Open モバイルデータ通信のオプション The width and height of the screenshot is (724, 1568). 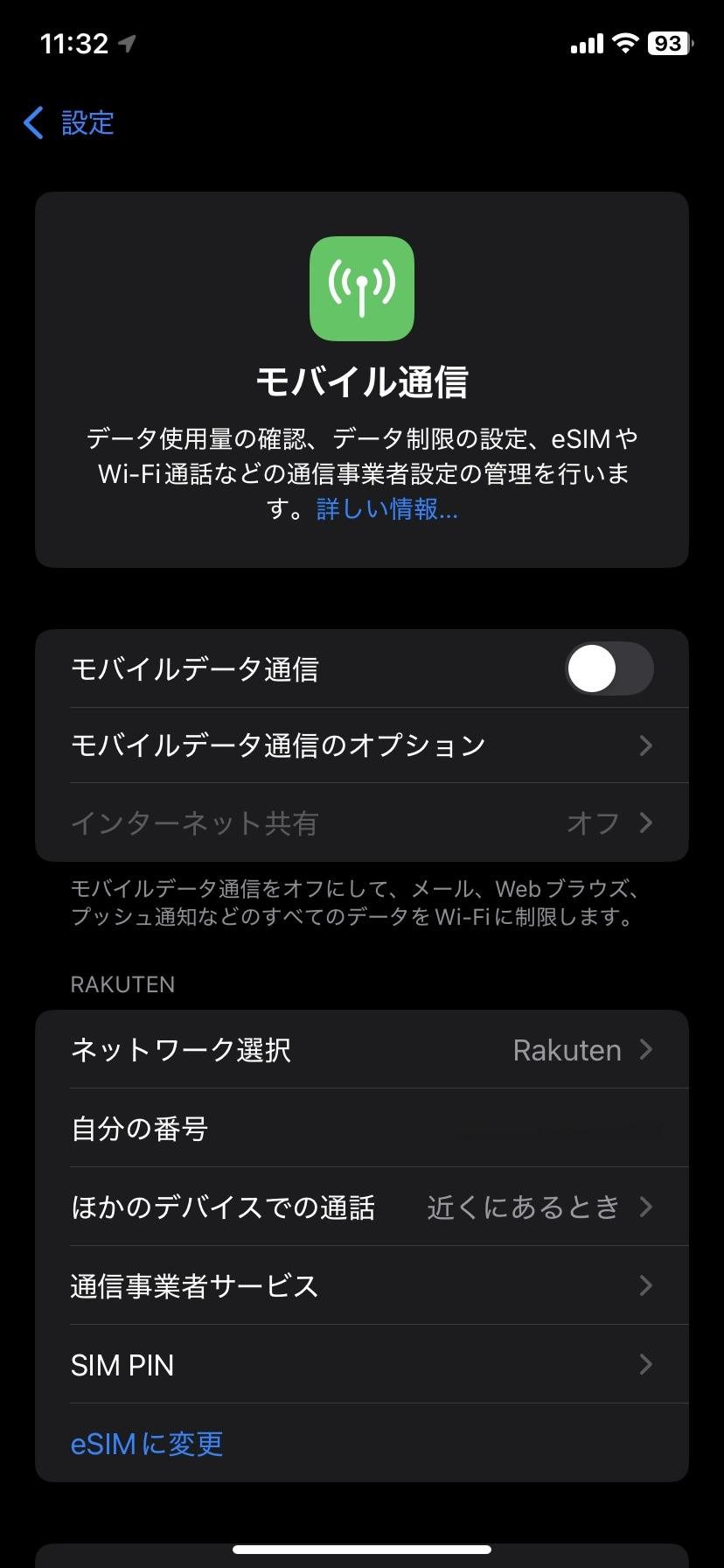click(362, 745)
